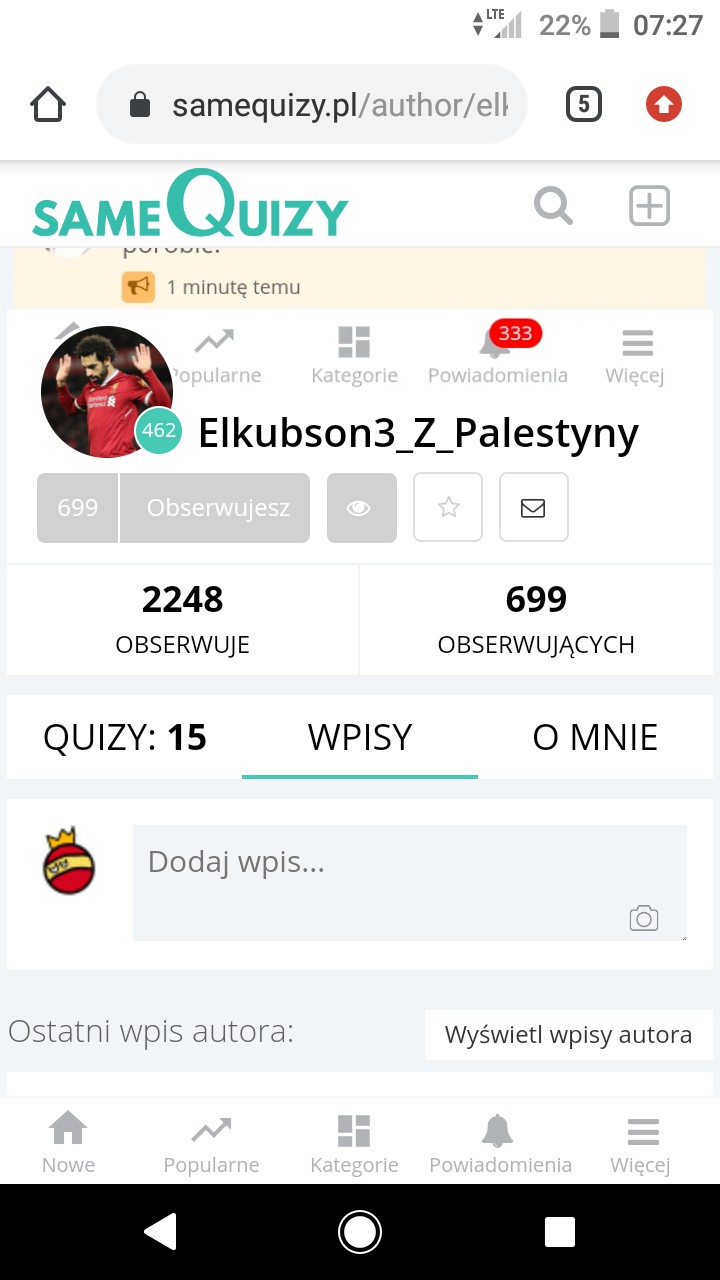Open the search magnifier in the SameQuizy header

click(553, 207)
